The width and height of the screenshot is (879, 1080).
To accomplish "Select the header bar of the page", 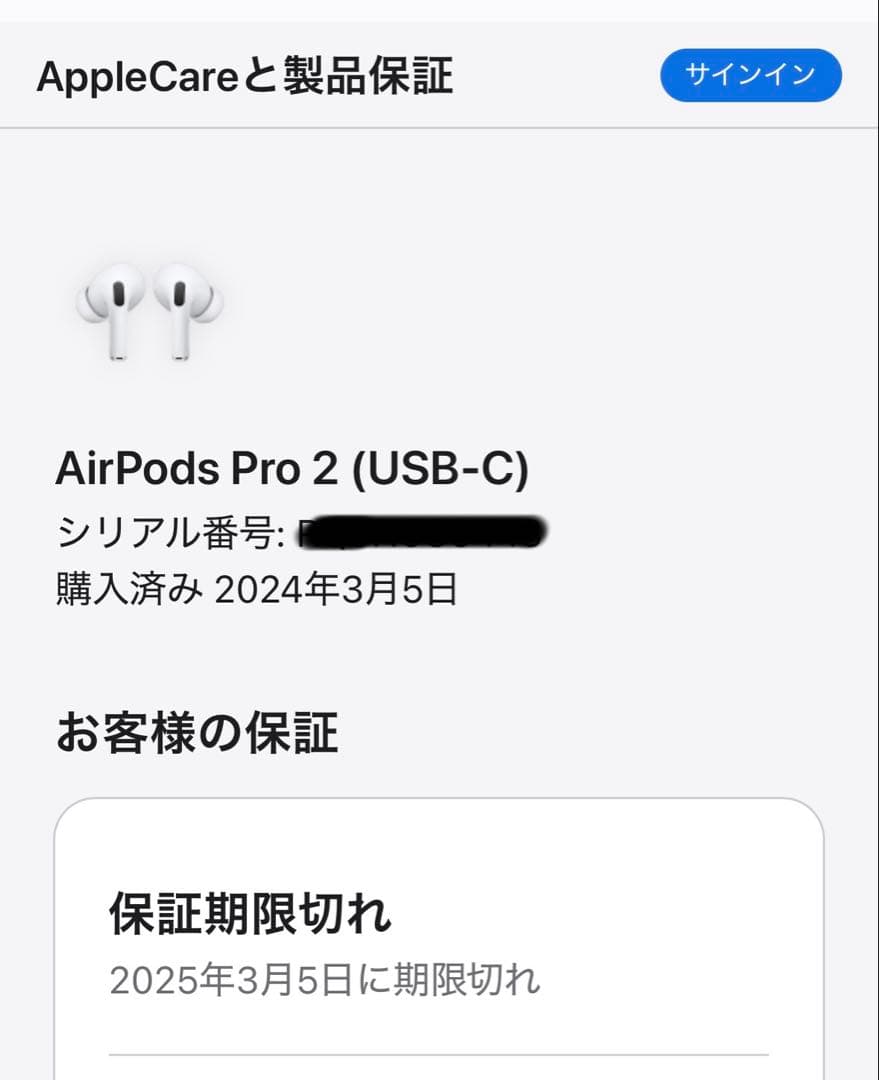I will click(440, 74).
